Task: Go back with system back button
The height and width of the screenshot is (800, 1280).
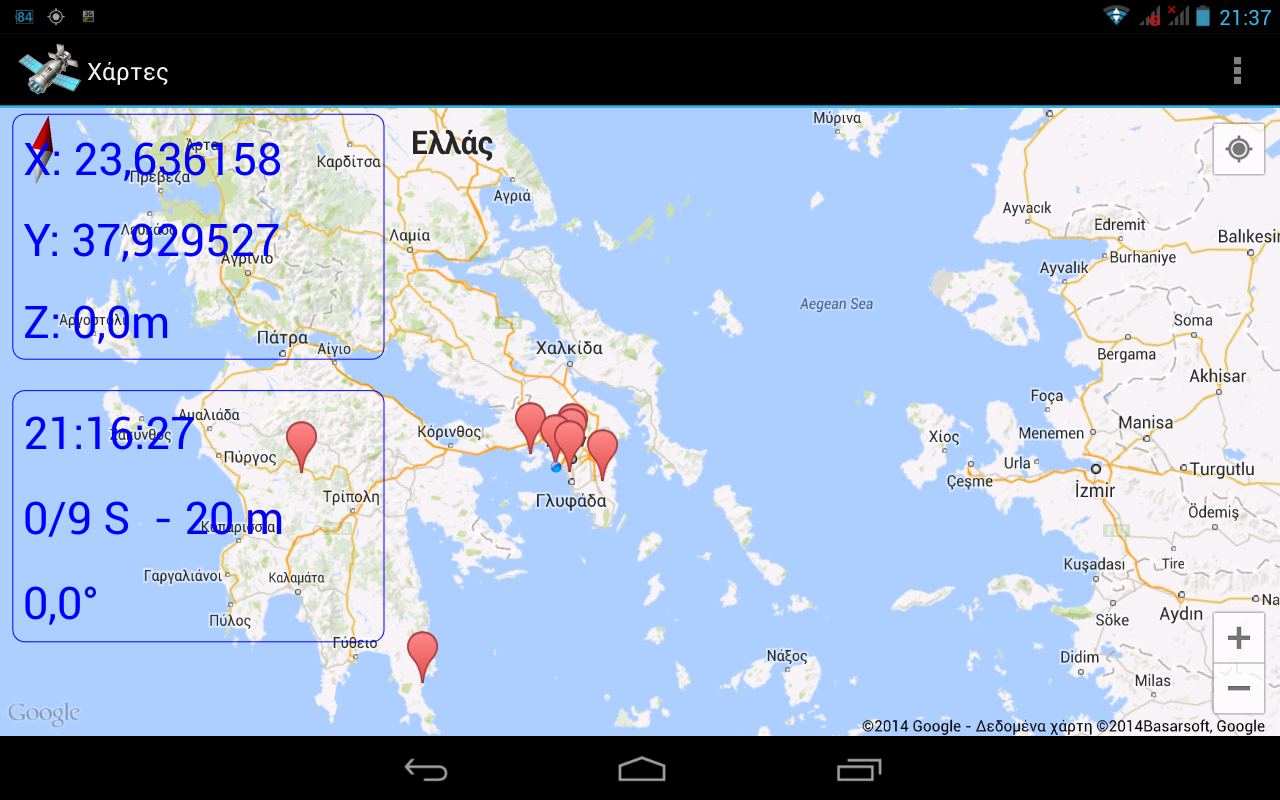Action: pos(425,769)
